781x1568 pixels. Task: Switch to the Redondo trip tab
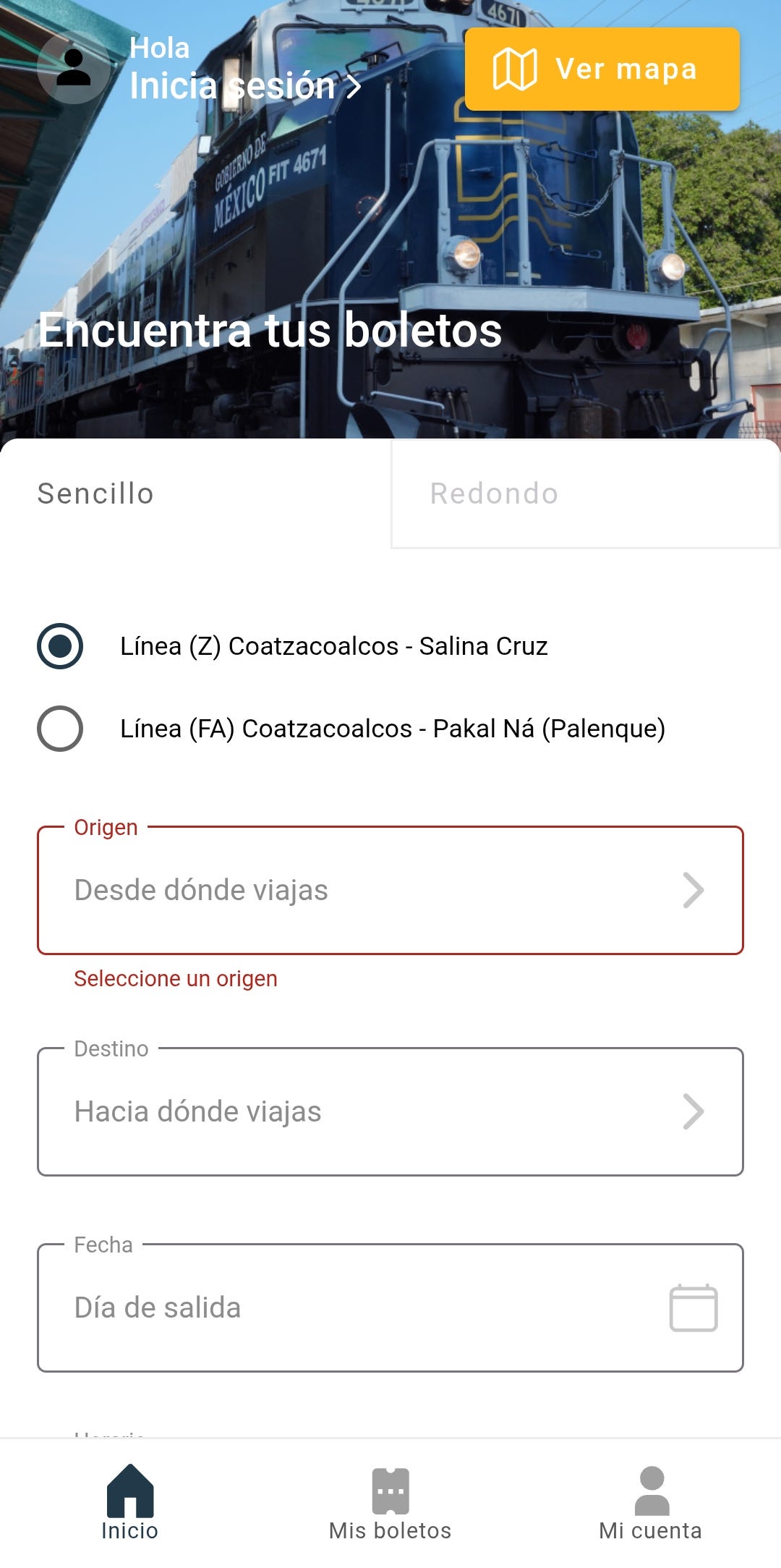[584, 493]
